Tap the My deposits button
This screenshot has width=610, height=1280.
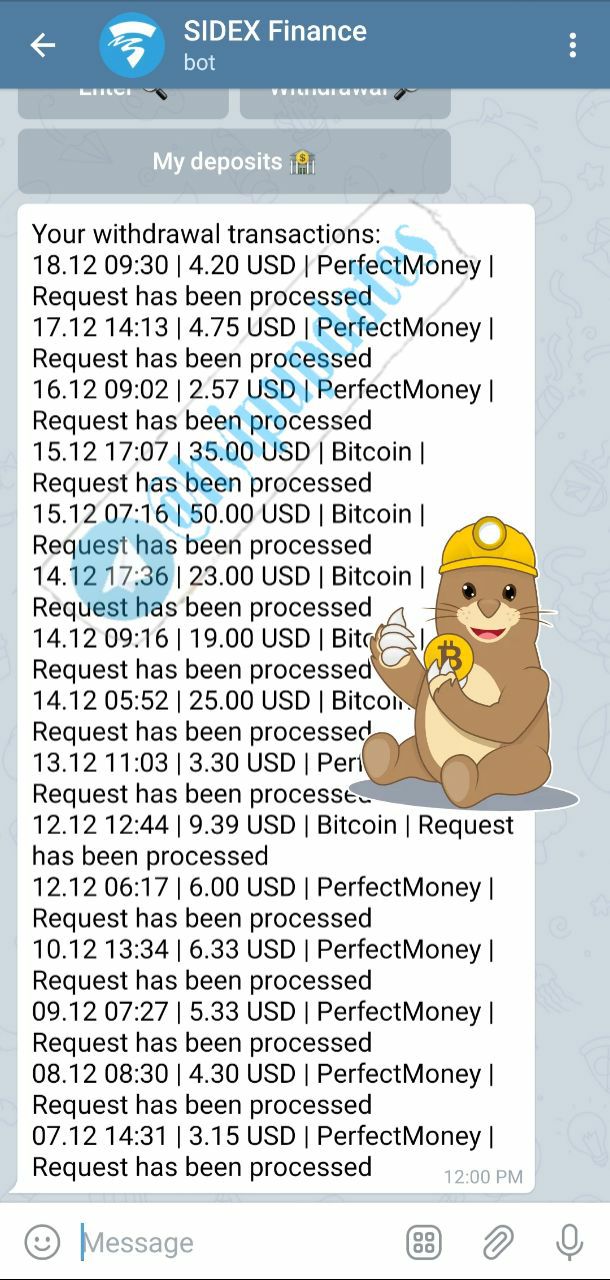click(x=234, y=161)
